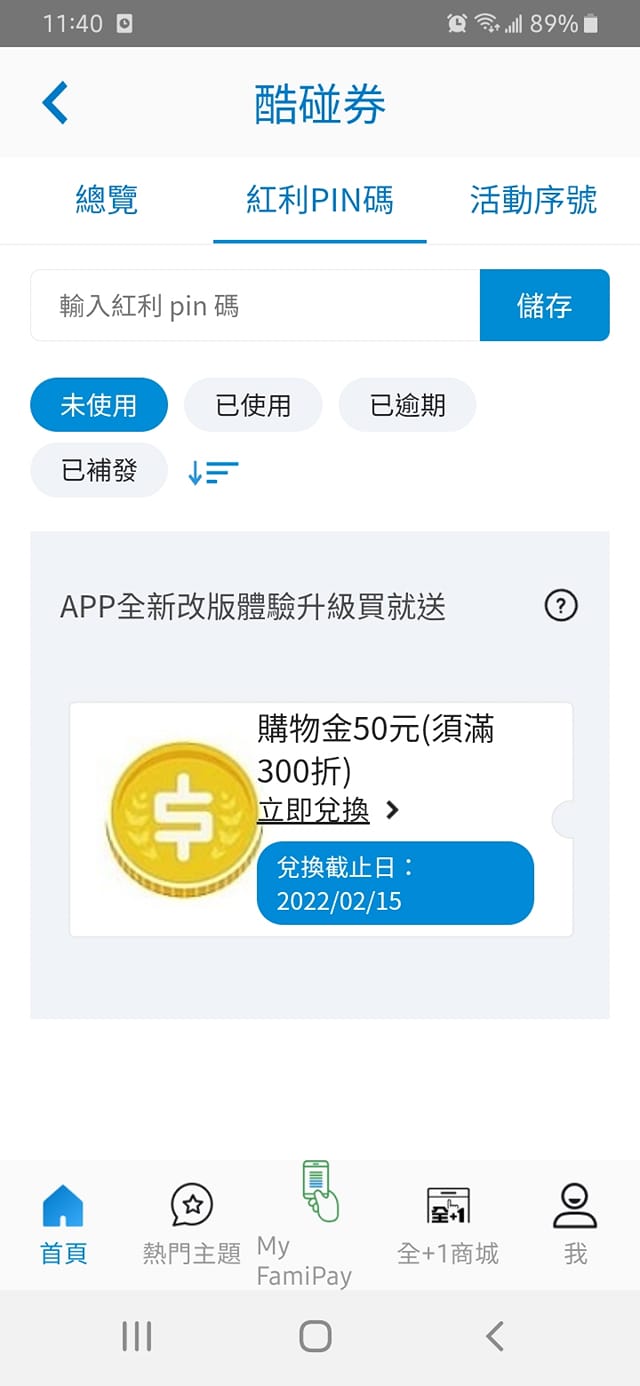
Task: Tap the 立即兌換 link
Action: (313, 810)
